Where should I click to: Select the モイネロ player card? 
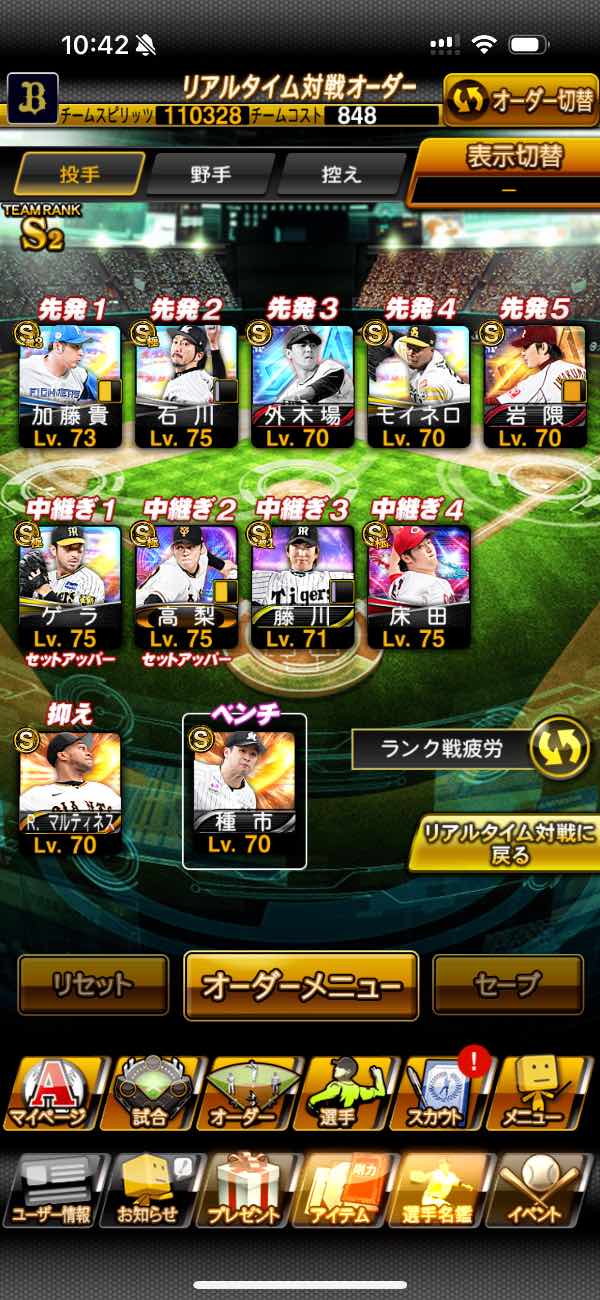click(419, 385)
